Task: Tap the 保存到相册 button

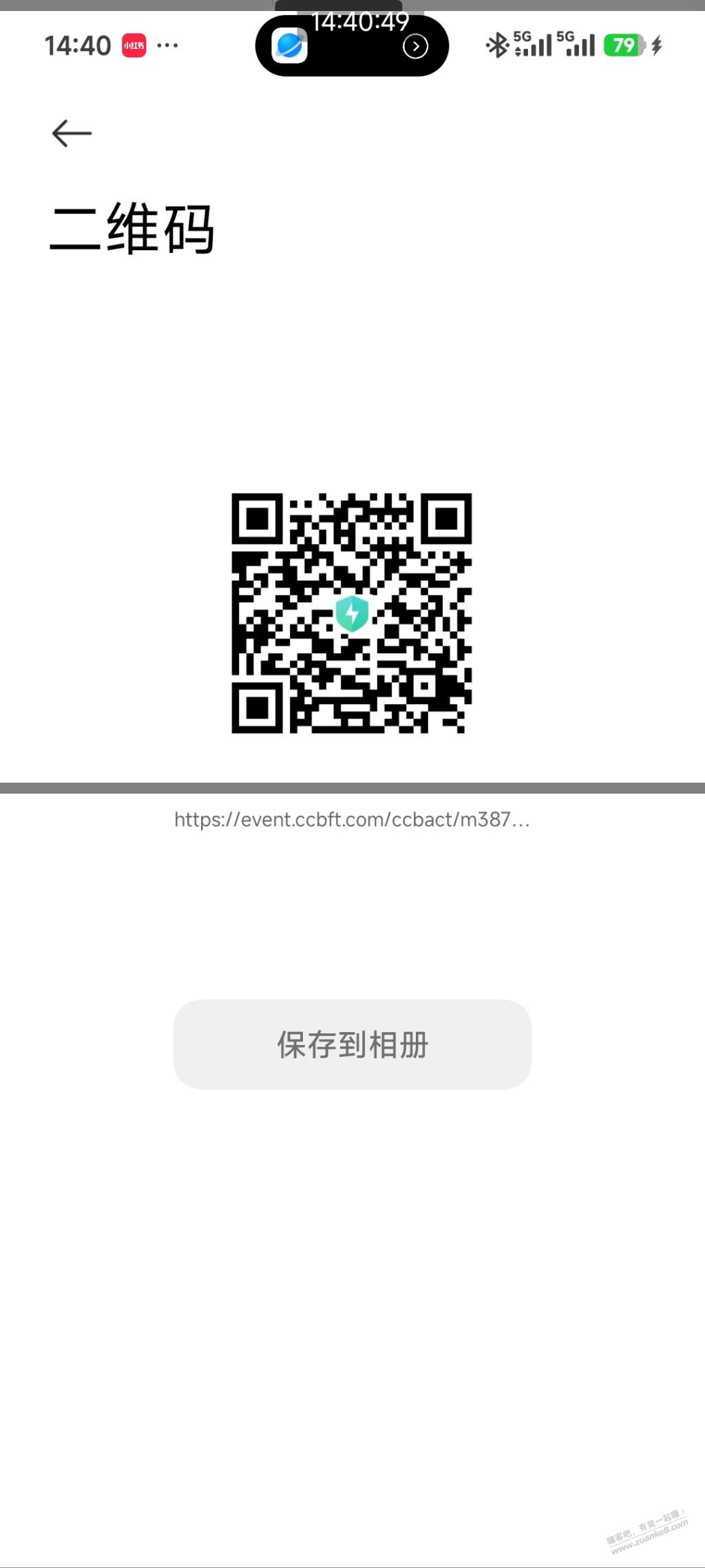Action: 352,1044
